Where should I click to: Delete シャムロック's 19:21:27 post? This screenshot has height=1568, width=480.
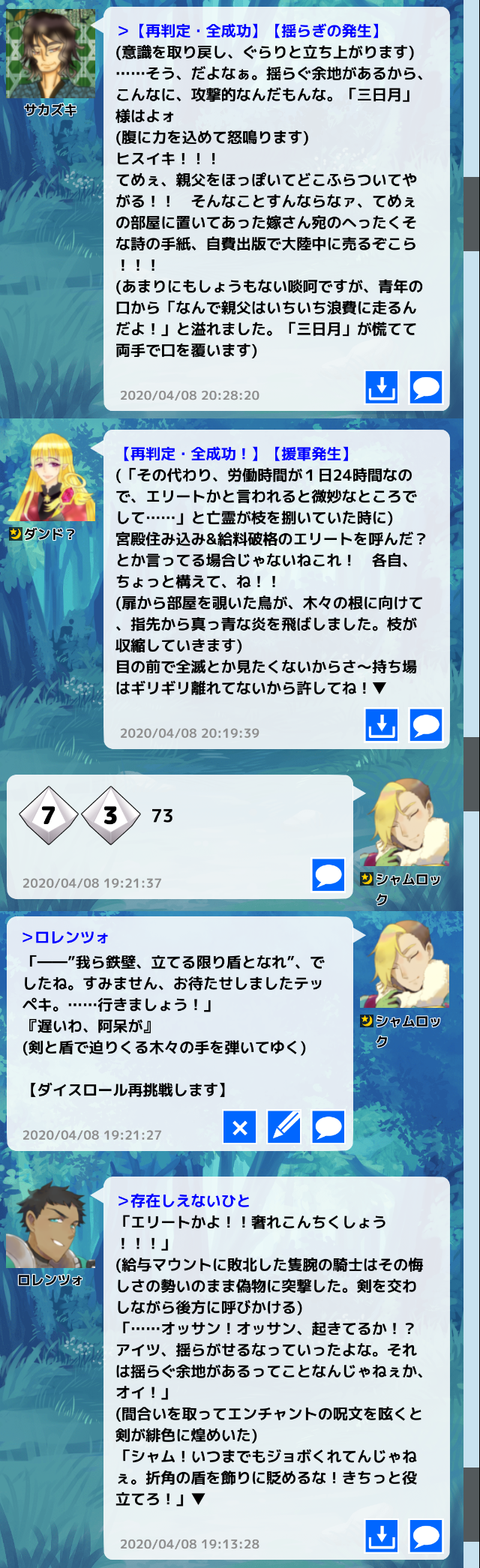click(x=240, y=1127)
